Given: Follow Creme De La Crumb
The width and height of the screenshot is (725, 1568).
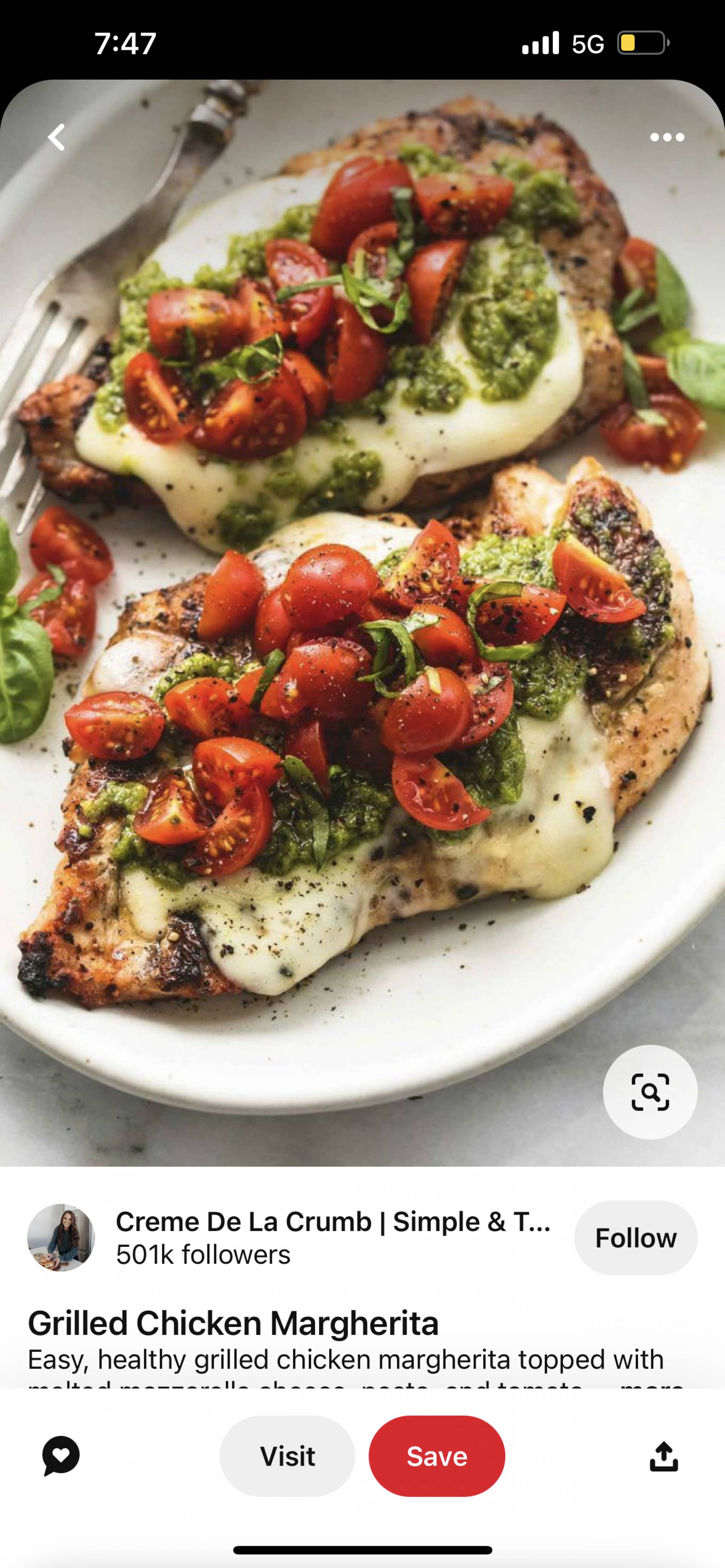Looking at the screenshot, I should pos(636,1237).
